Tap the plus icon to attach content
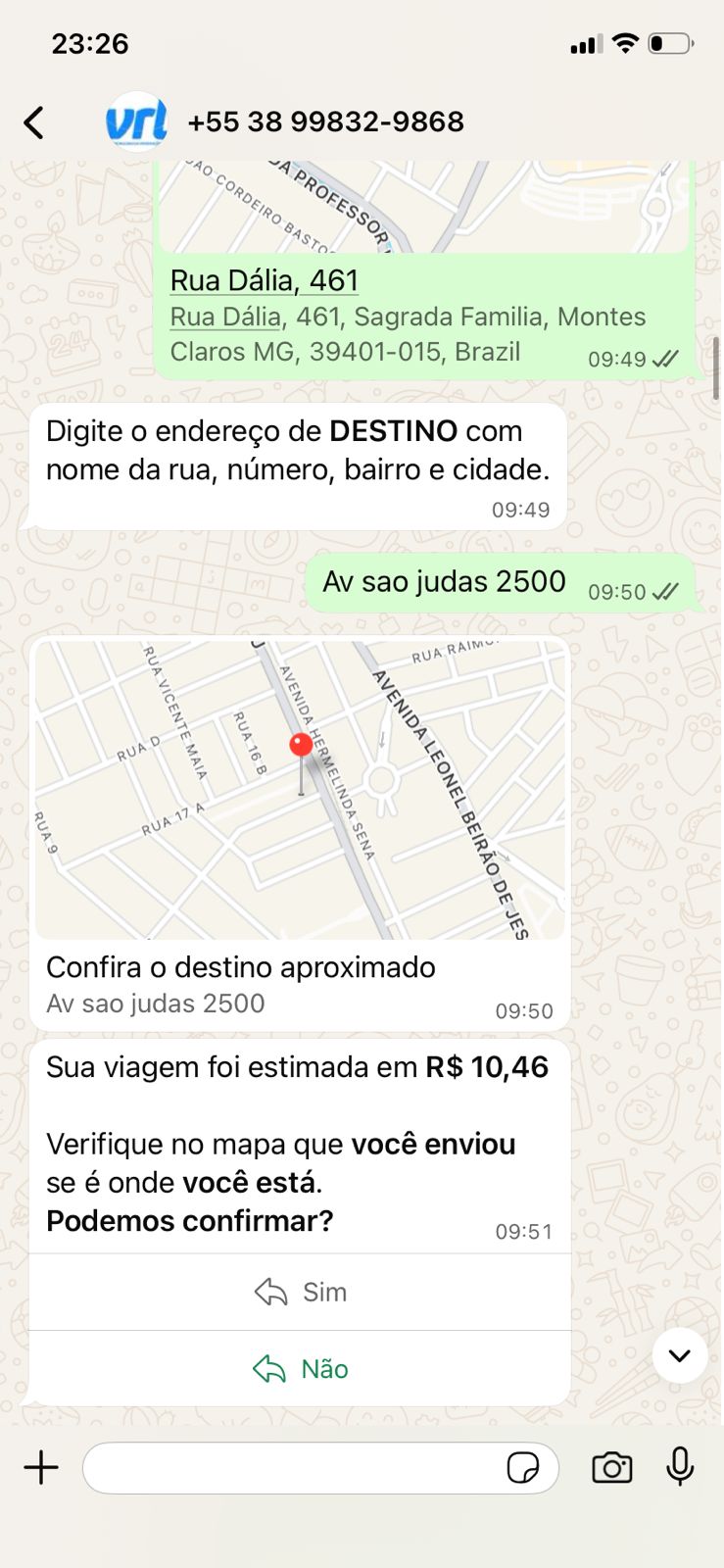The width and height of the screenshot is (724, 1568). pos(41,1467)
